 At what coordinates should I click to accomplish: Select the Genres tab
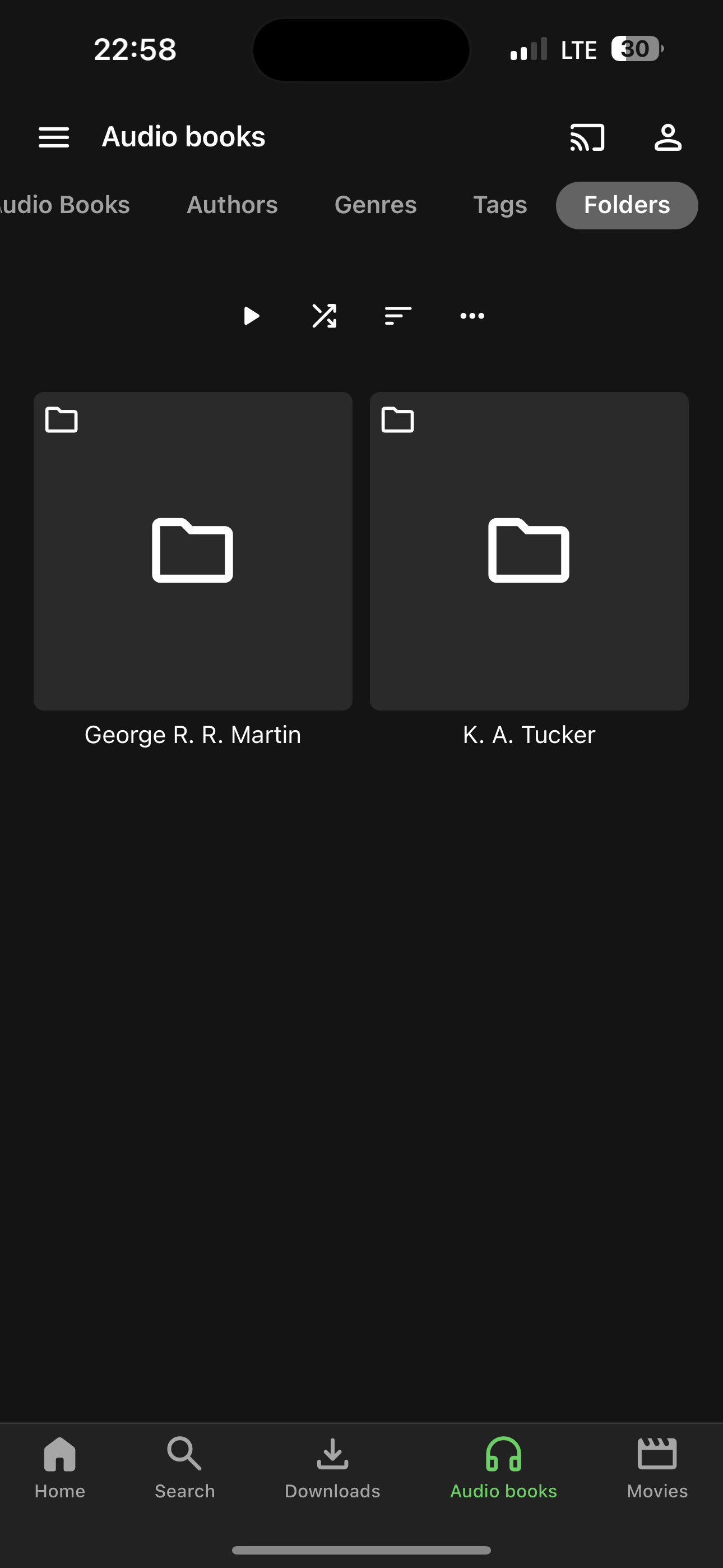tap(376, 205)
